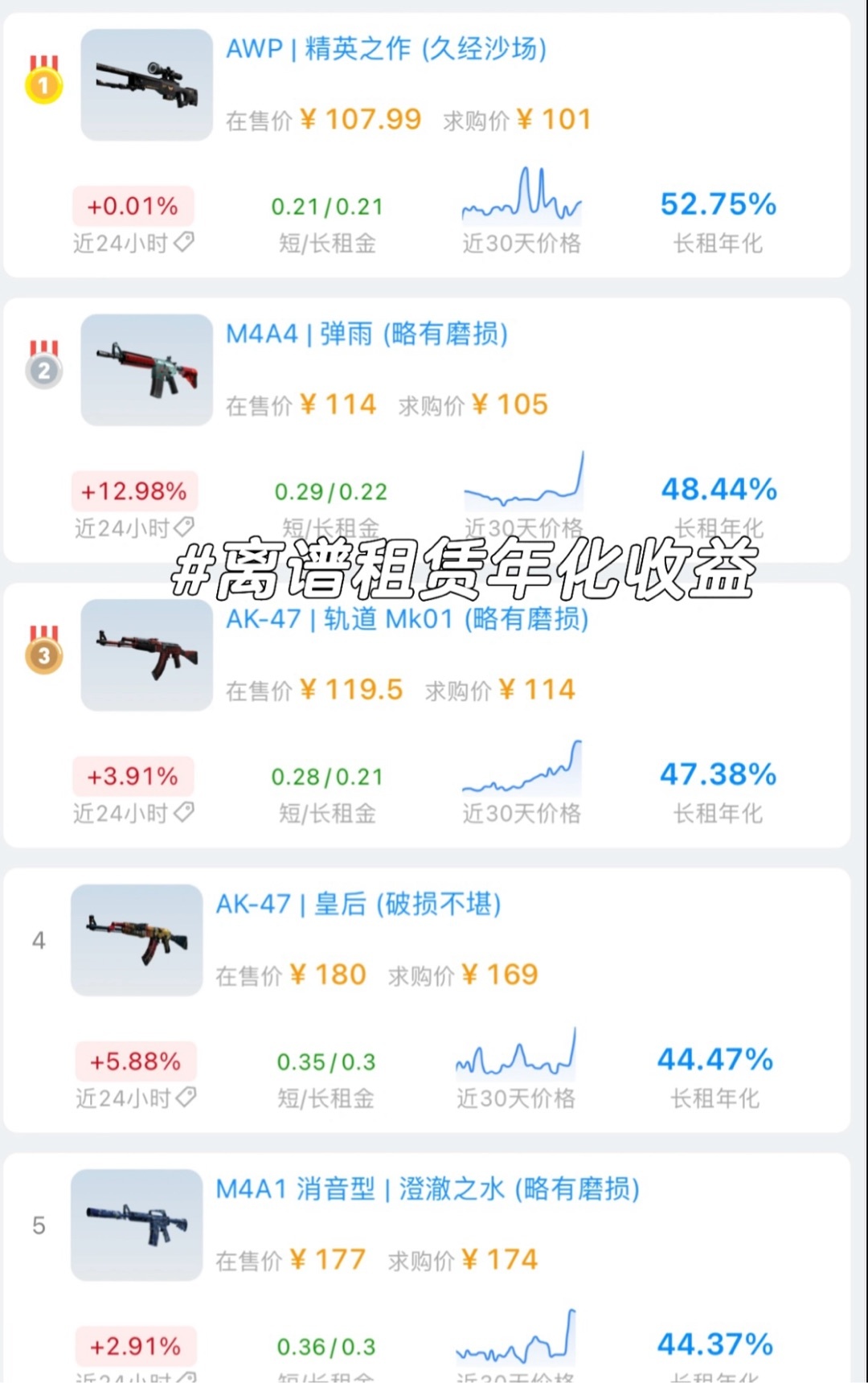
Task: Open the M4A4 | 弹雨 item card
Action: [x=366, y=334]
